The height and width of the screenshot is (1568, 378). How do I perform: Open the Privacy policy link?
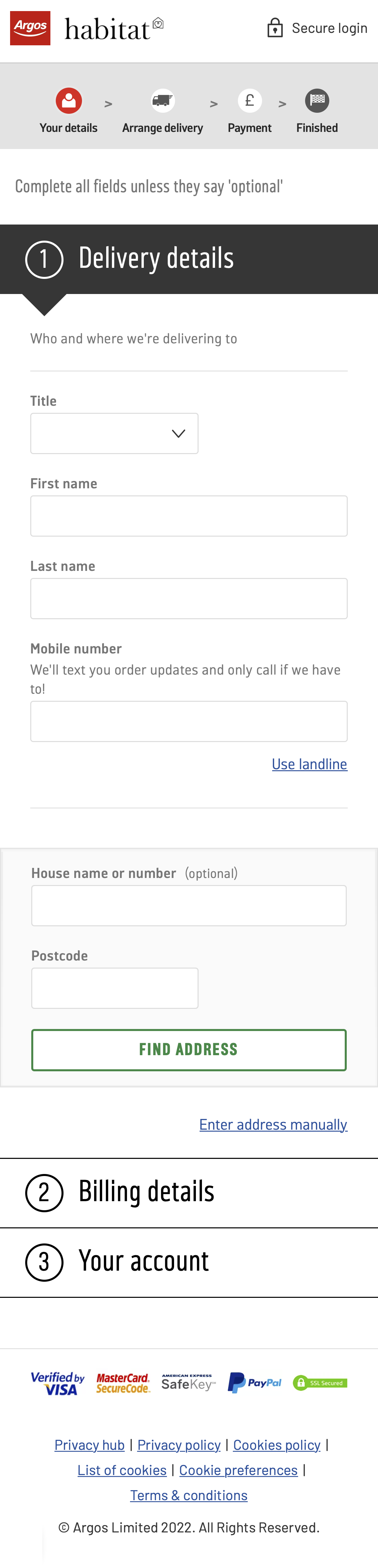coord(179,1444)
